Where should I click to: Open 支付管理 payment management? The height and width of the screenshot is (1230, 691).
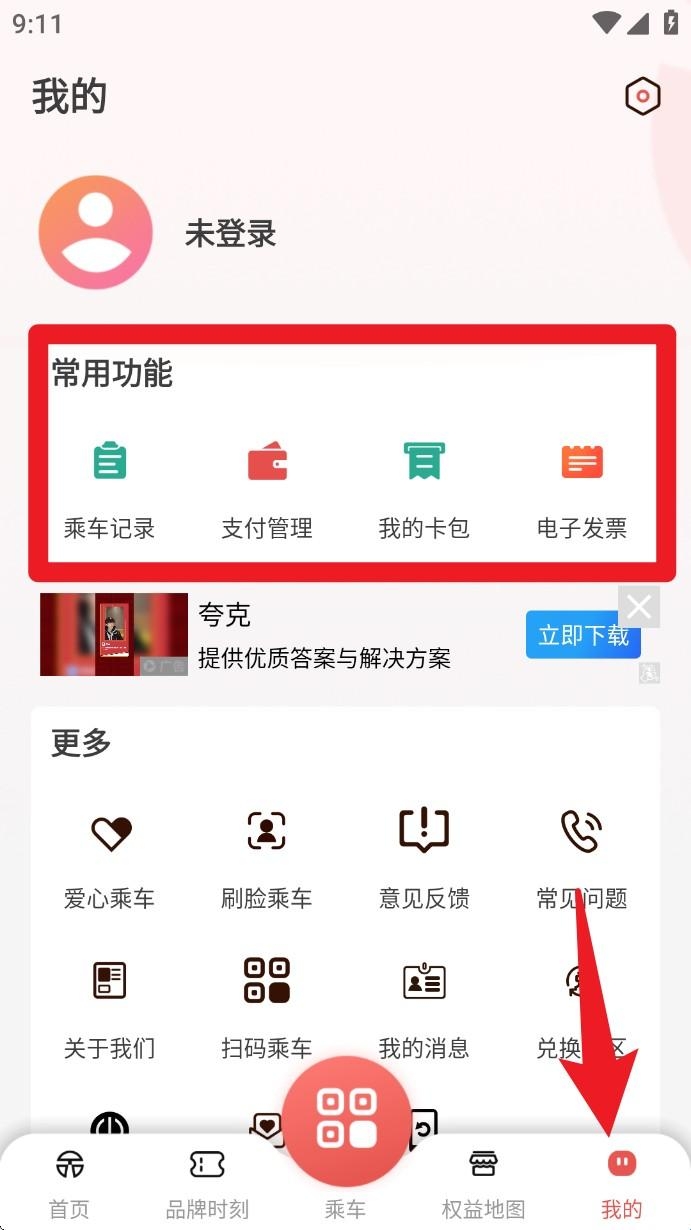click(267, 489)
